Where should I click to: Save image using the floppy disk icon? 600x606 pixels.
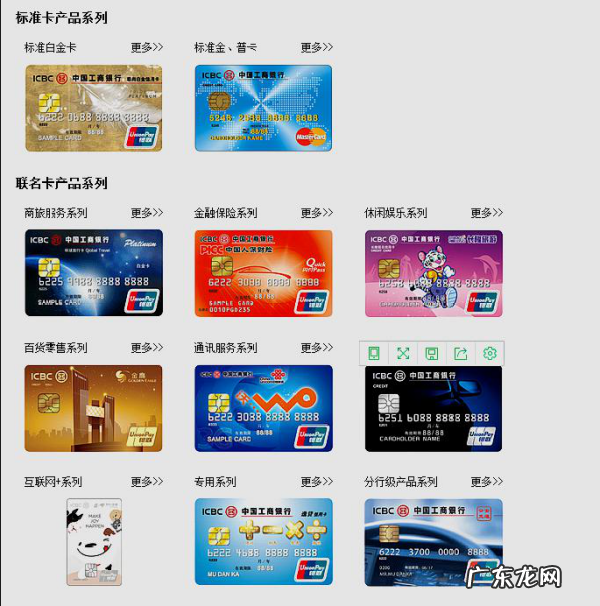(x=432, y=353)
